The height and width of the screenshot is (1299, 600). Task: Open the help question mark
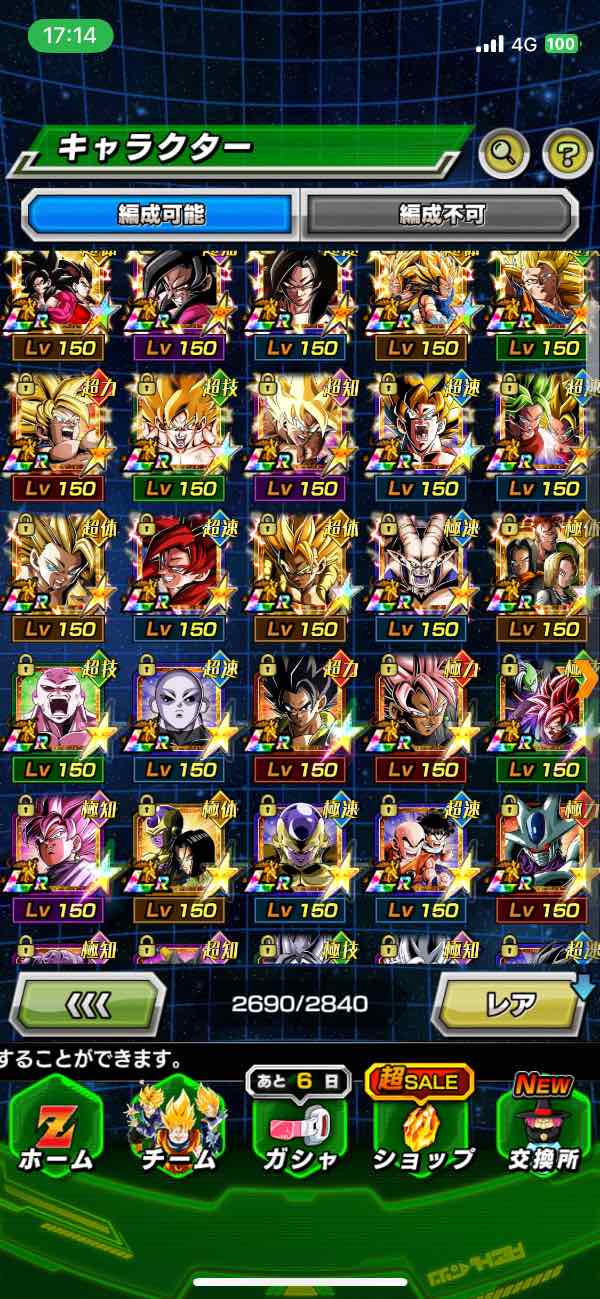(567, 153)
